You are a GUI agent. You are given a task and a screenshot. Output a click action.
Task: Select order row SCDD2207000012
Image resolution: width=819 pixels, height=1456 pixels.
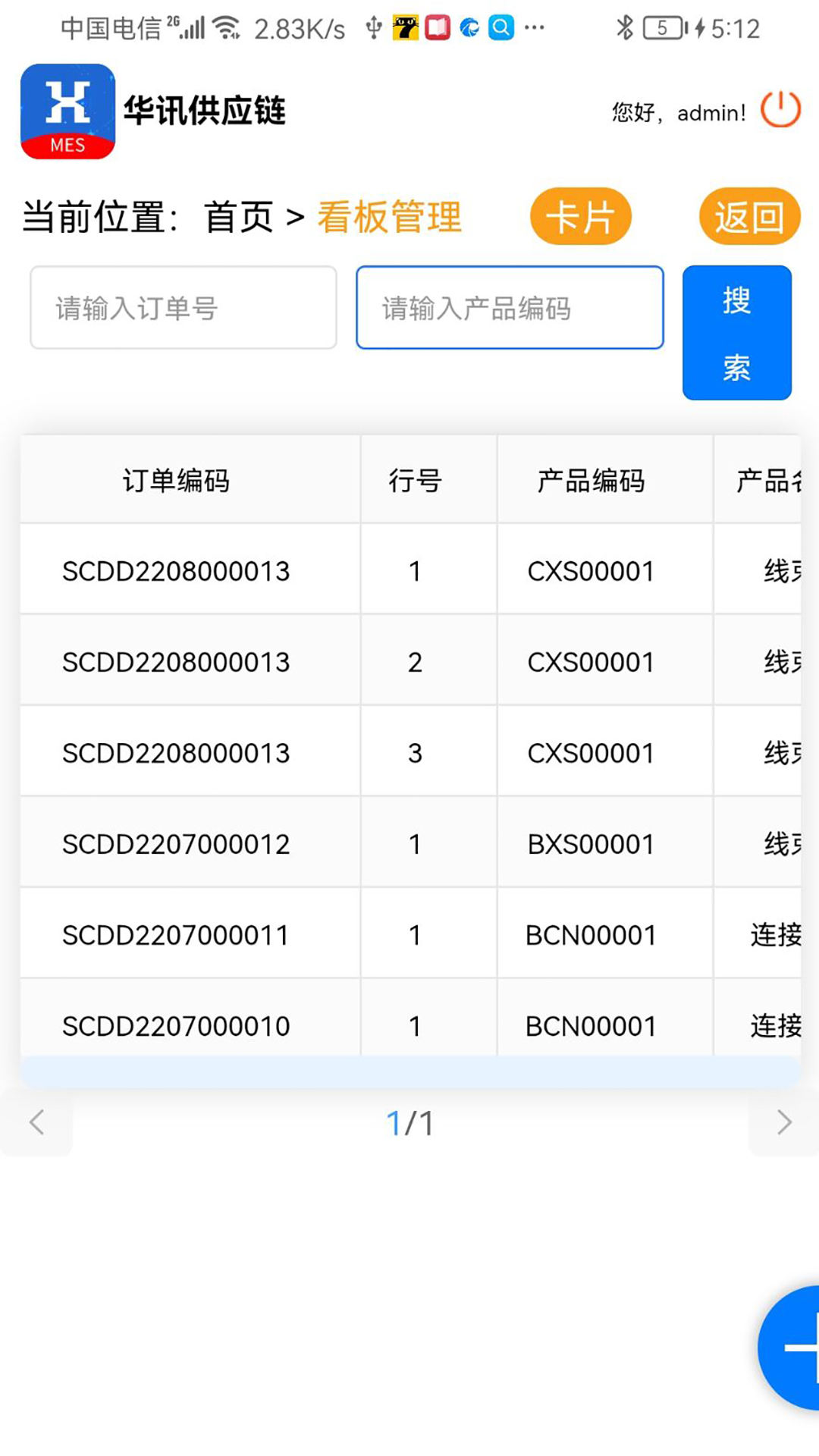174,843
